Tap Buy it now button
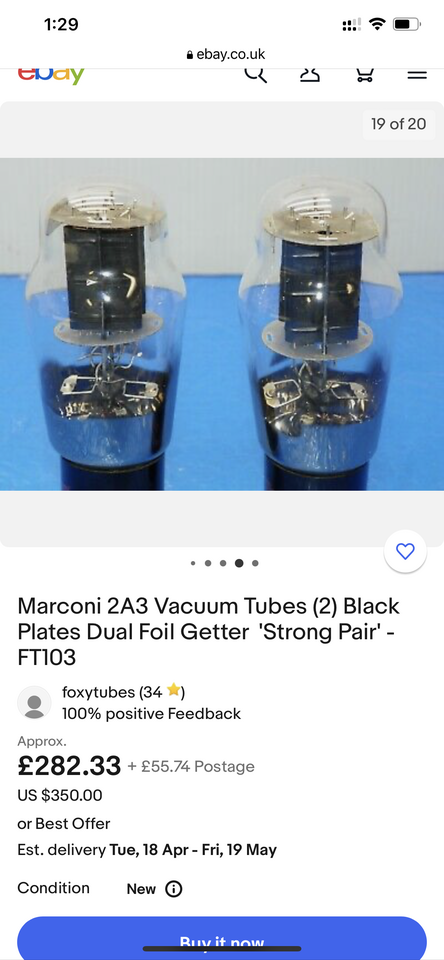 click(222, 938)
